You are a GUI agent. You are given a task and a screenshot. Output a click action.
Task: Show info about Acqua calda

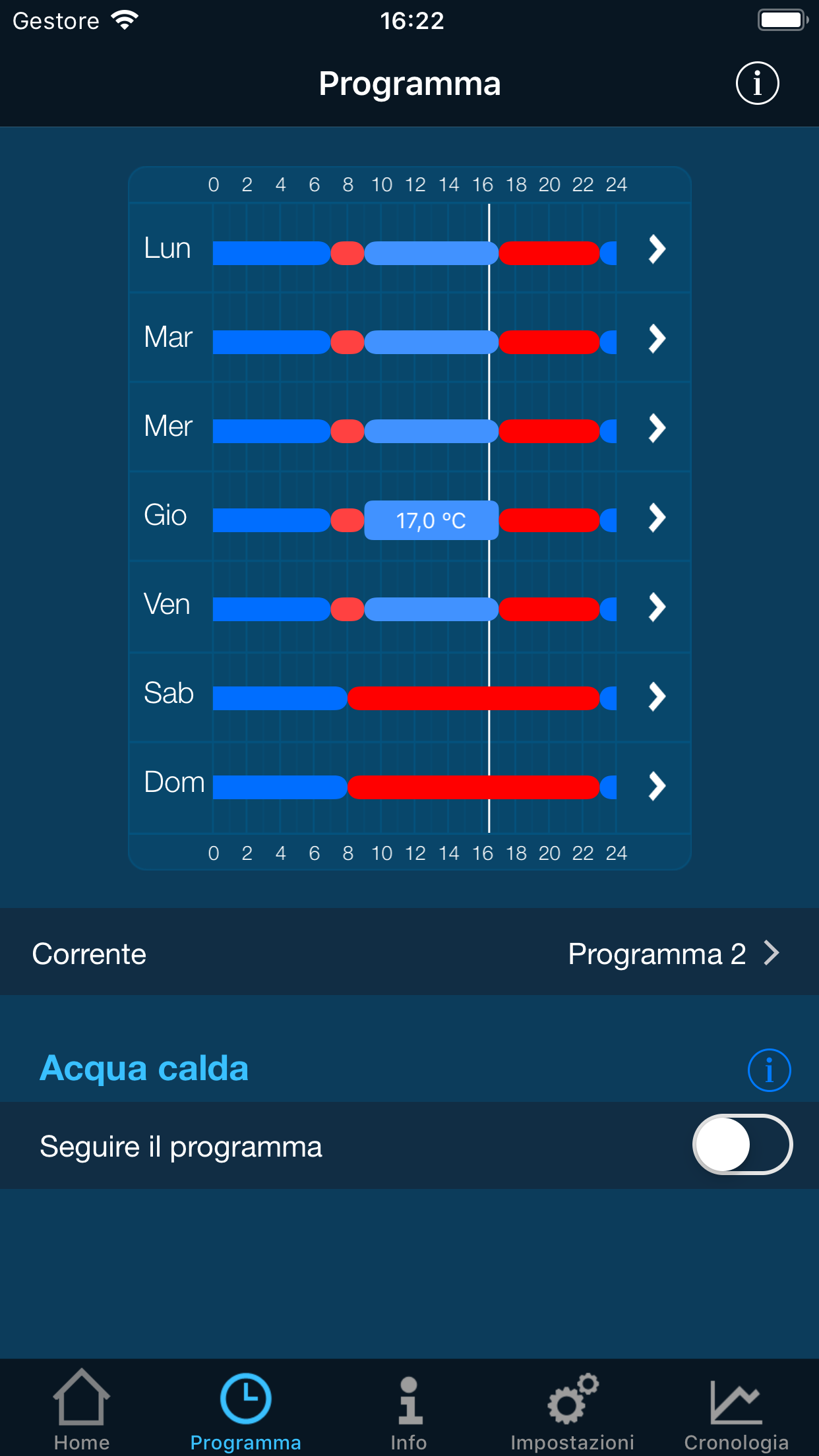click(769, 1070)
